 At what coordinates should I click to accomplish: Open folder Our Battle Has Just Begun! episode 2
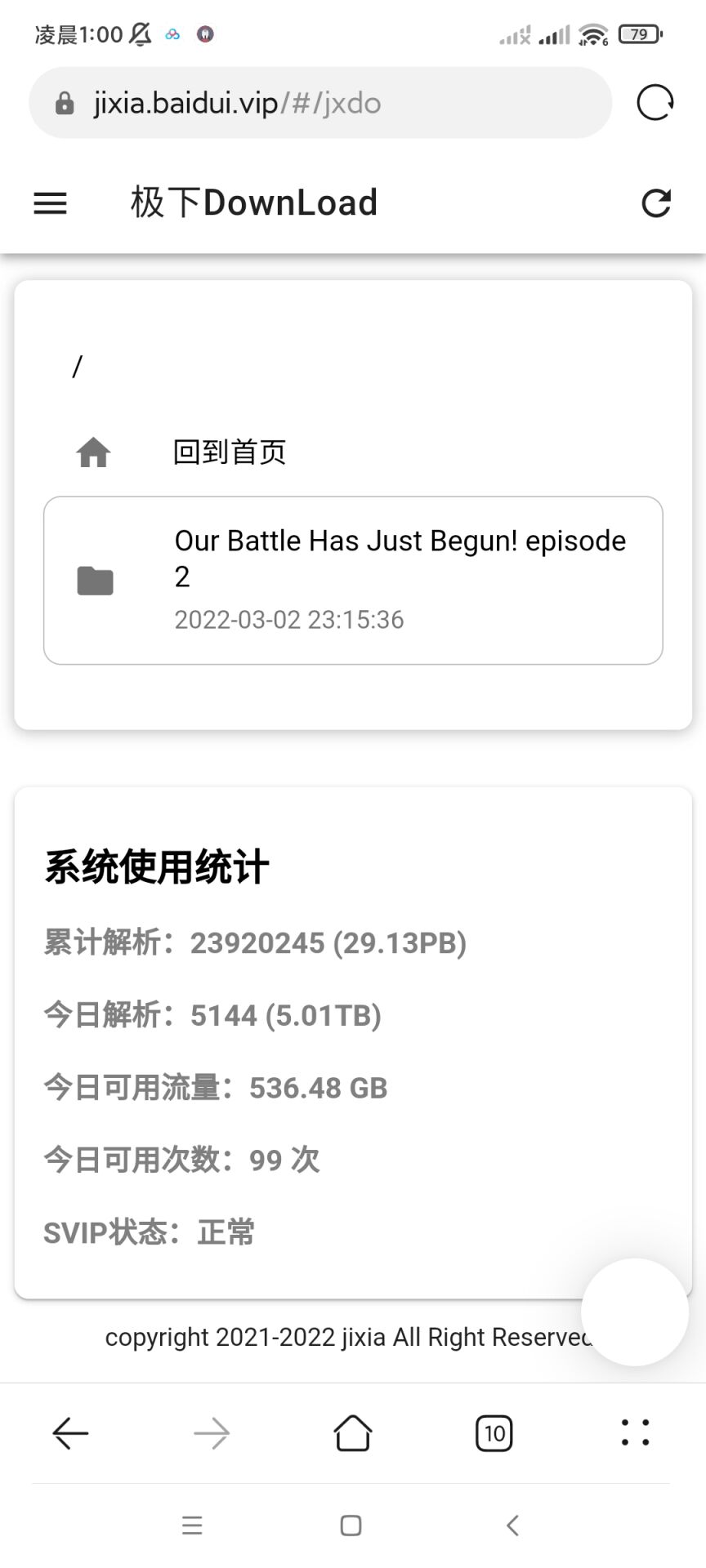(x=353, y=580)
